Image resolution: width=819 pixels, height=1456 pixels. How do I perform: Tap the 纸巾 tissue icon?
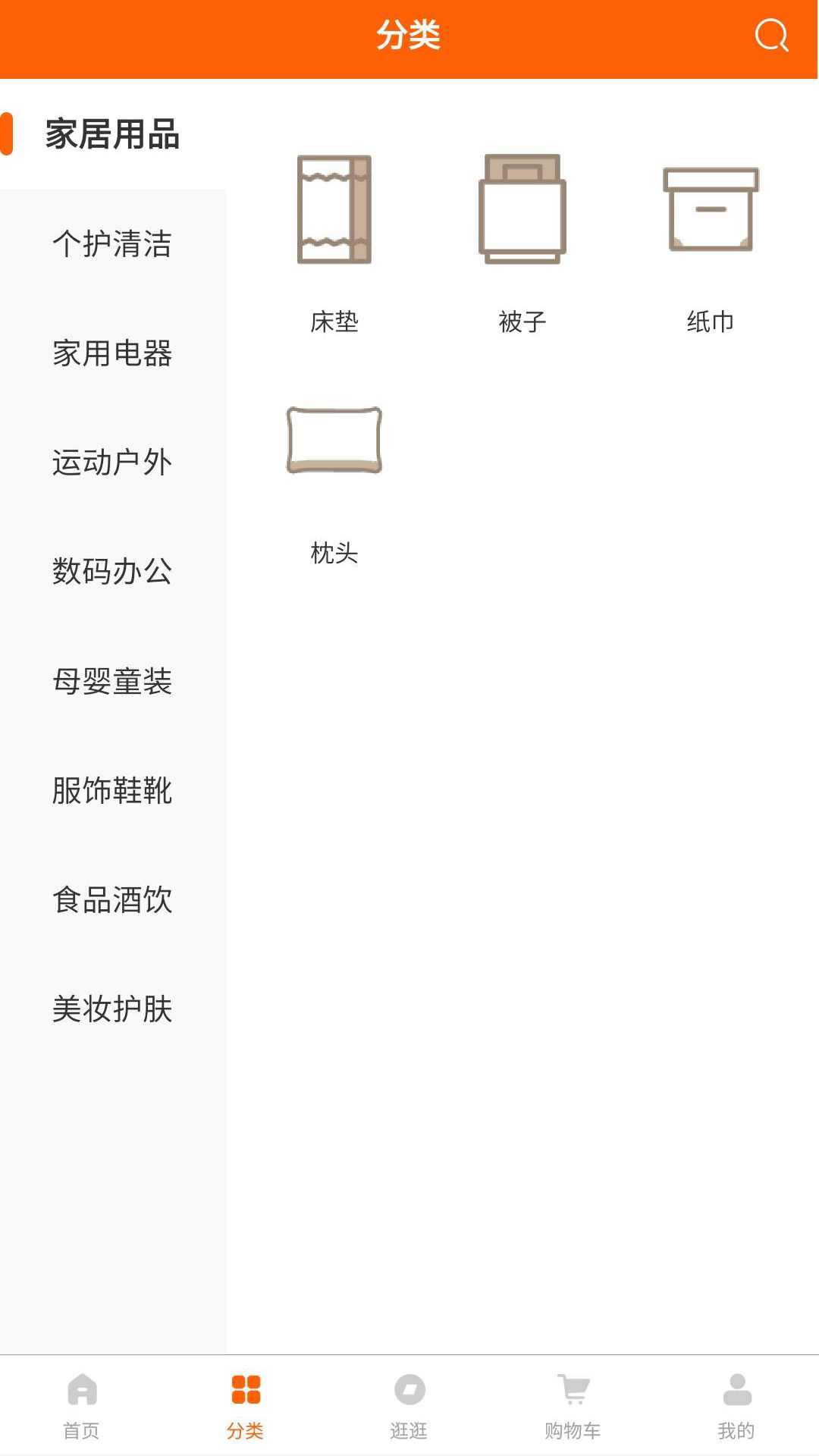[711, 210]
